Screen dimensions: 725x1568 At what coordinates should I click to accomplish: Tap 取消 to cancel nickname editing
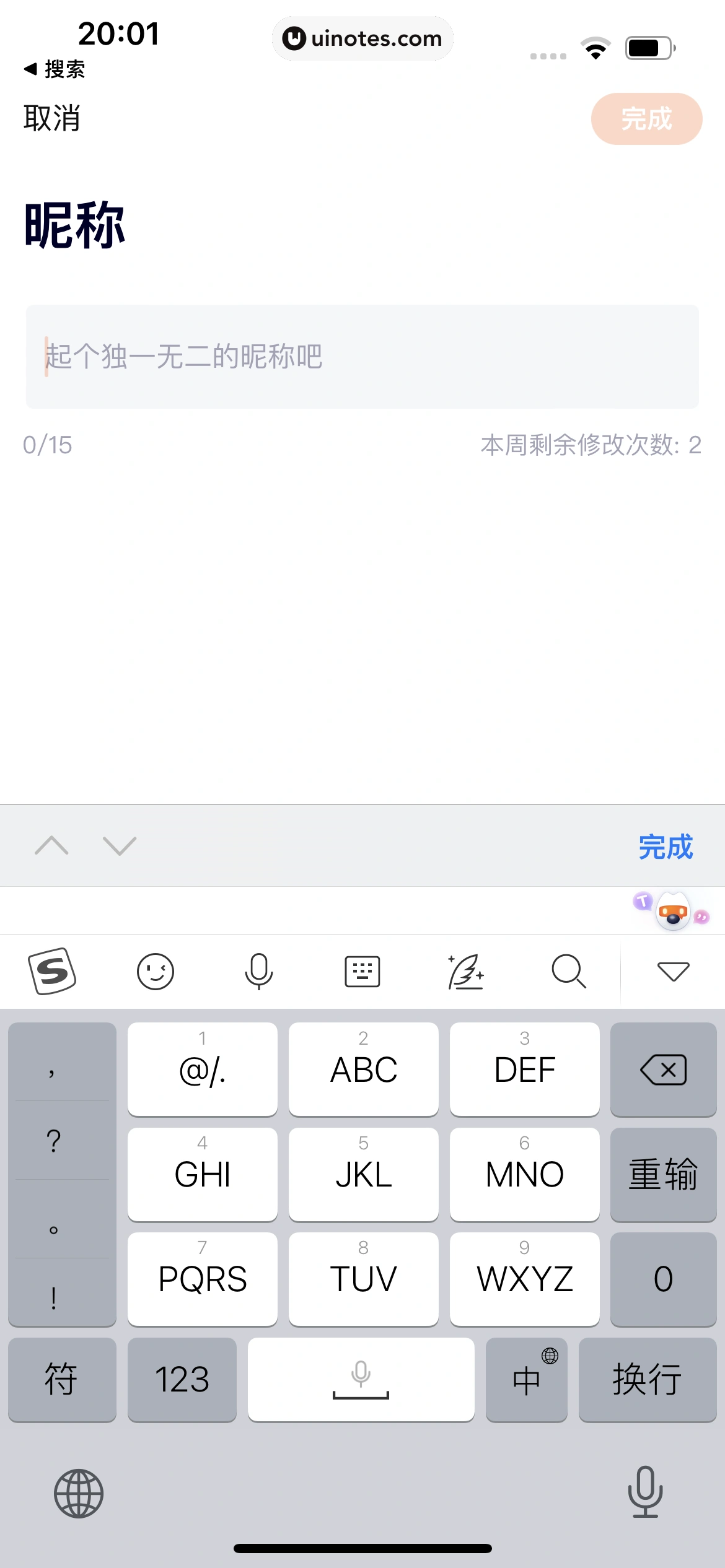point(52,118)
